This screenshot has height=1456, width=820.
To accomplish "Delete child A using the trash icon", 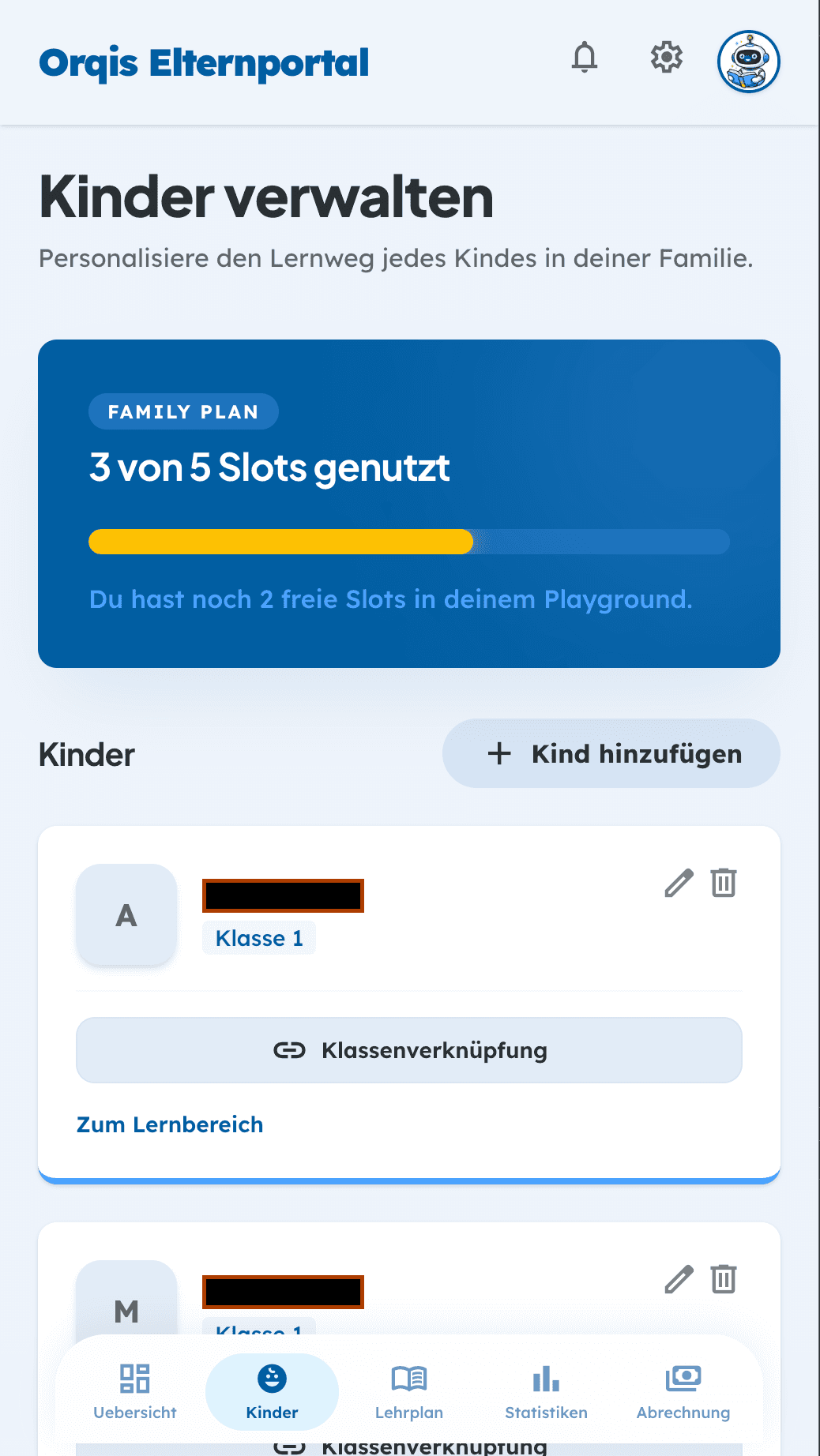I will pyautogui.click(x=724, y=884).
